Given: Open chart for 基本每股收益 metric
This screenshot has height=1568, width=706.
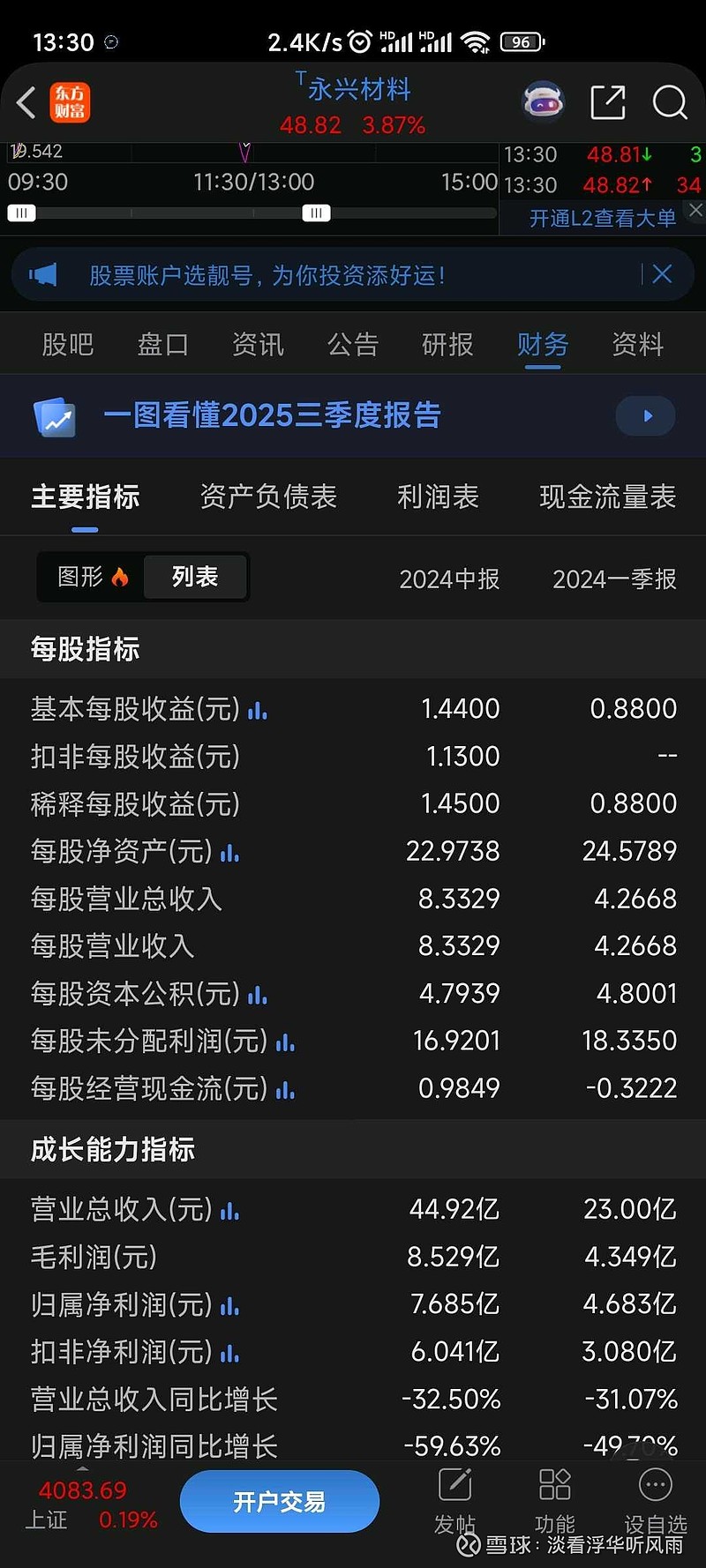Looking at the screenshot, I should point(257,710).
